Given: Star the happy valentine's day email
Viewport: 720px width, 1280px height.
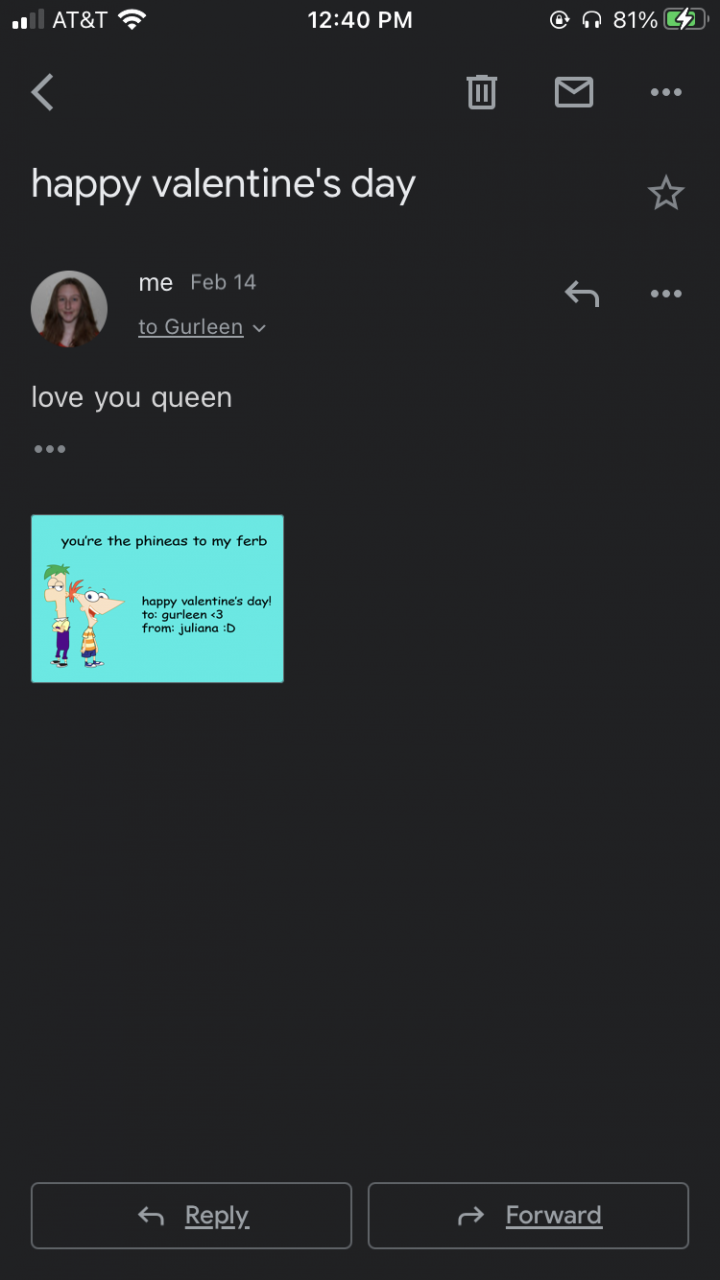Looking at the screenshot, I should pyautogui.click(x=665, y=193).
